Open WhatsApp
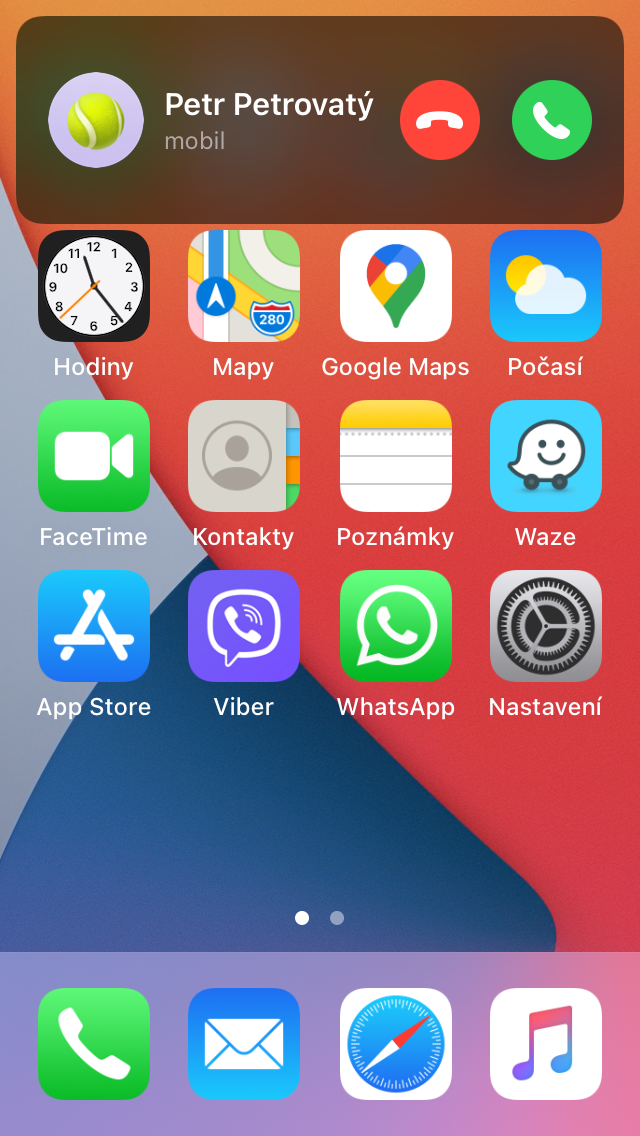 point(396,626)
